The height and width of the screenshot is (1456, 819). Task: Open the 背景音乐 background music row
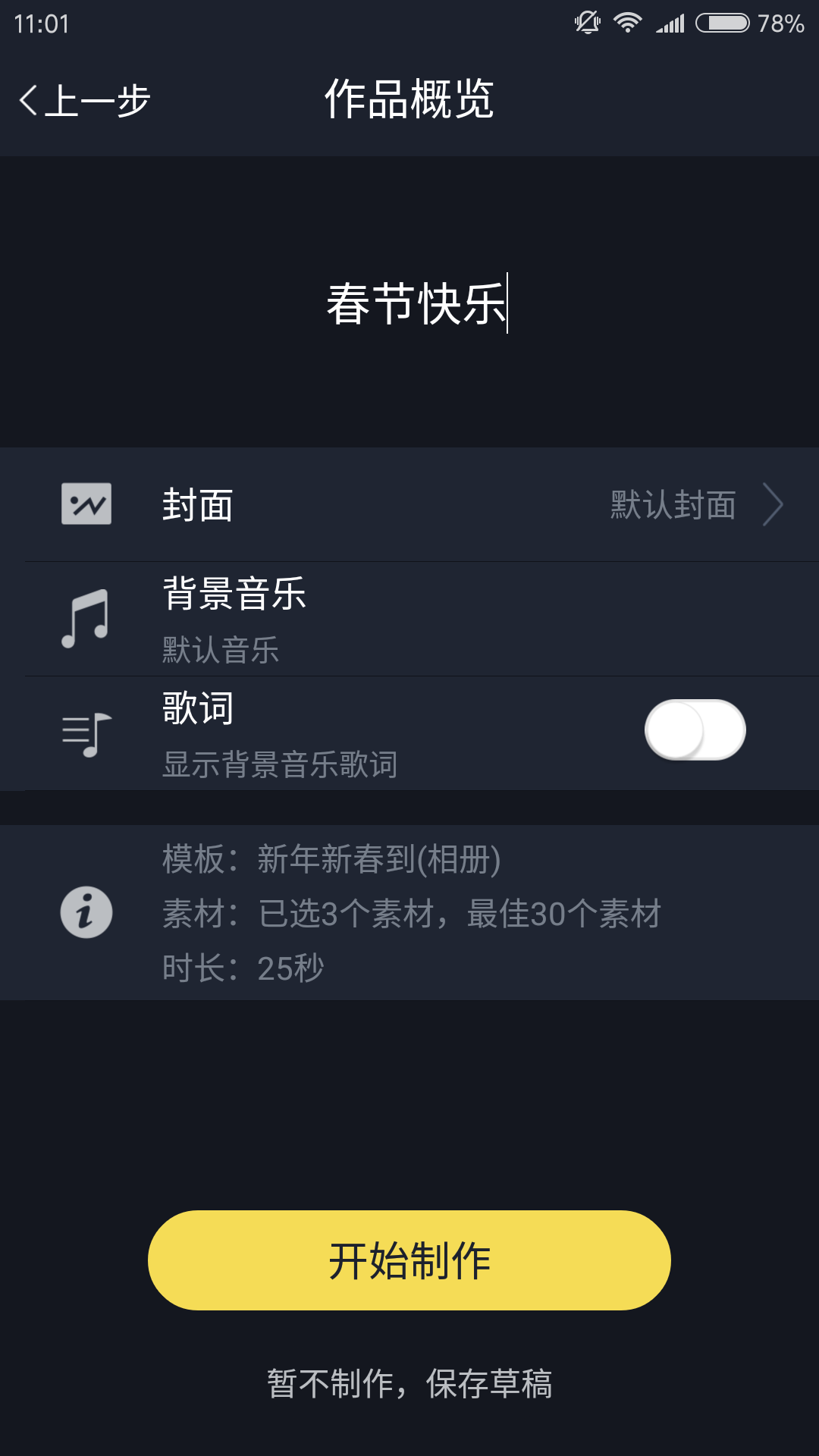[x=409, y=619]
